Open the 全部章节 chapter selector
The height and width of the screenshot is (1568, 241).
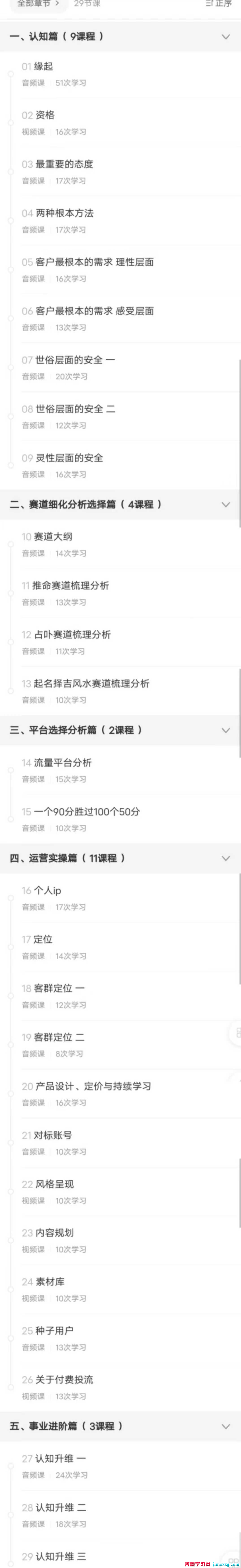[38, 4]
